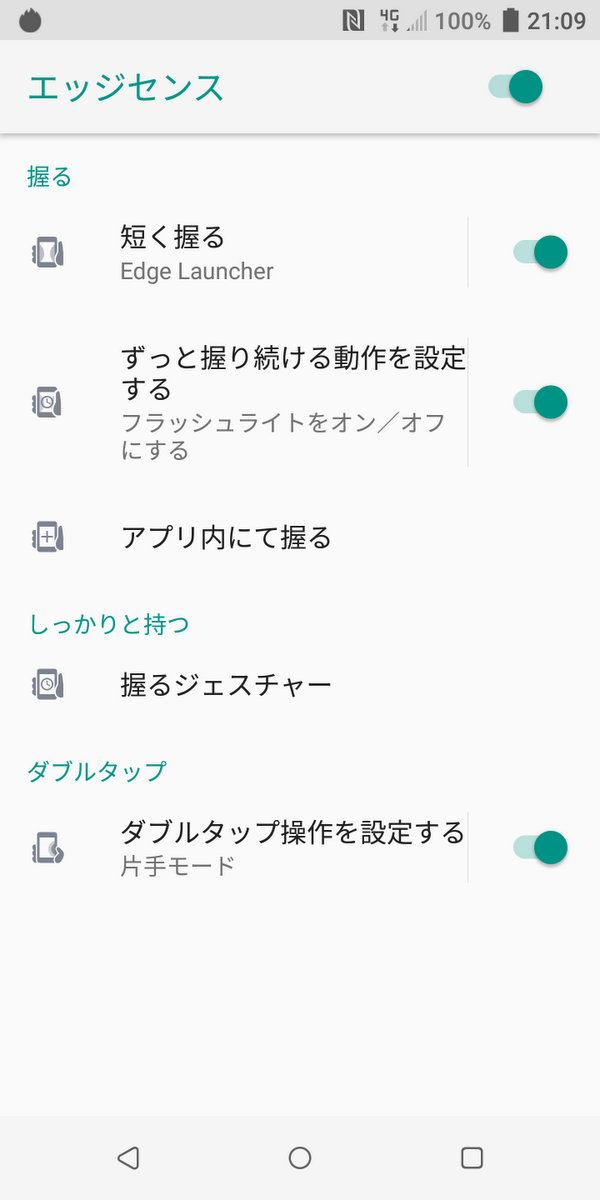Image resolution: width=600 pixels, height=1200 pixels.
Task: Go back with the navigation bar
Action: pyautogui.click(x=128, y=1158)
